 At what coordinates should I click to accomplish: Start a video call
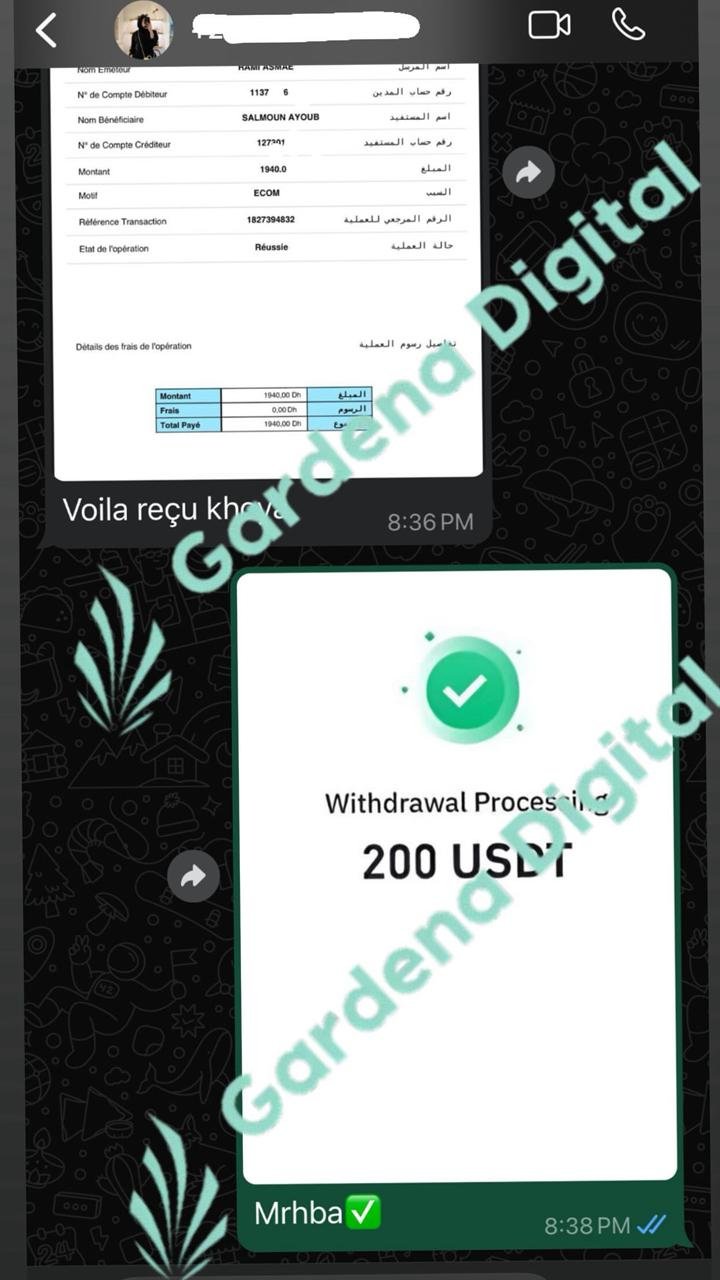coord(549,25)
